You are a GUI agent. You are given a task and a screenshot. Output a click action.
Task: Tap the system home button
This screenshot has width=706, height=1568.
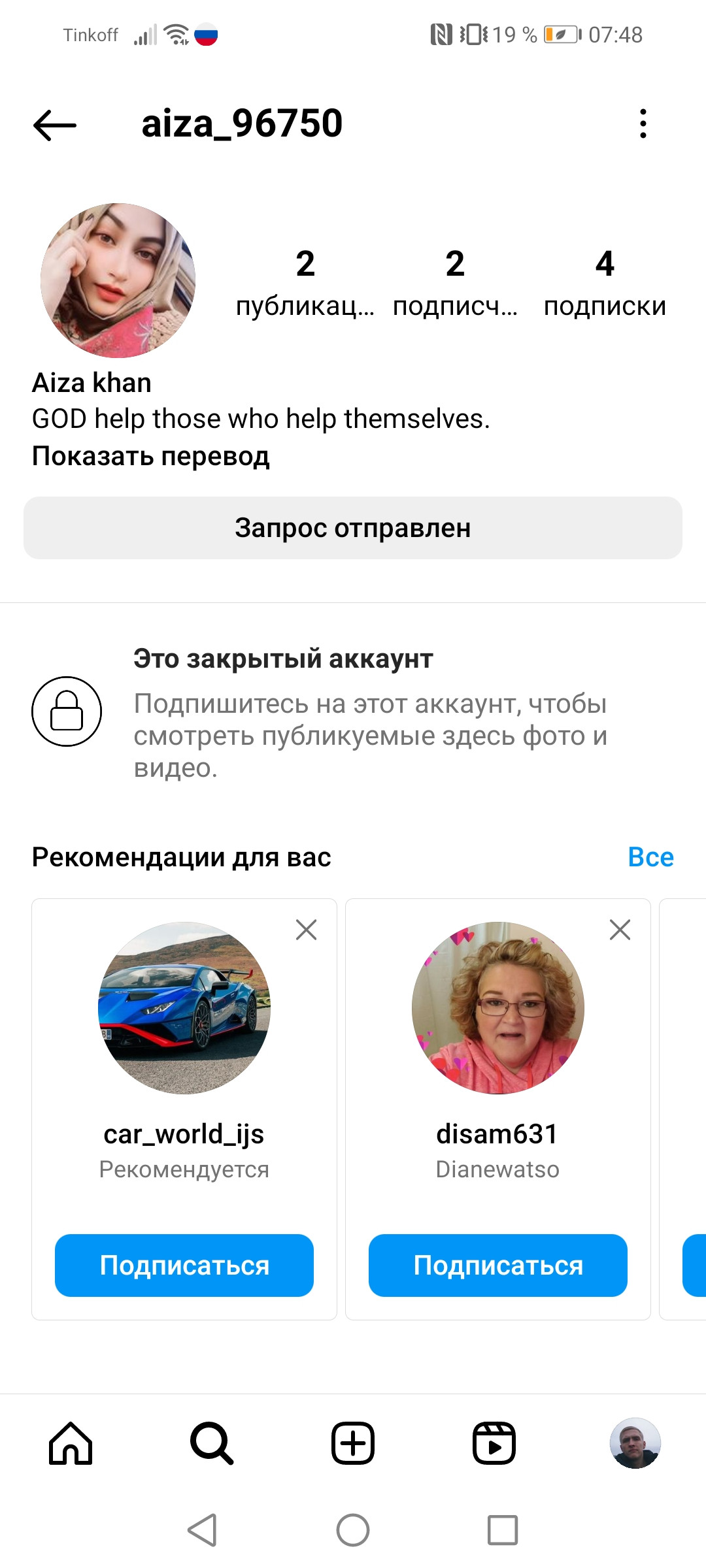(x=353, y=1530)
